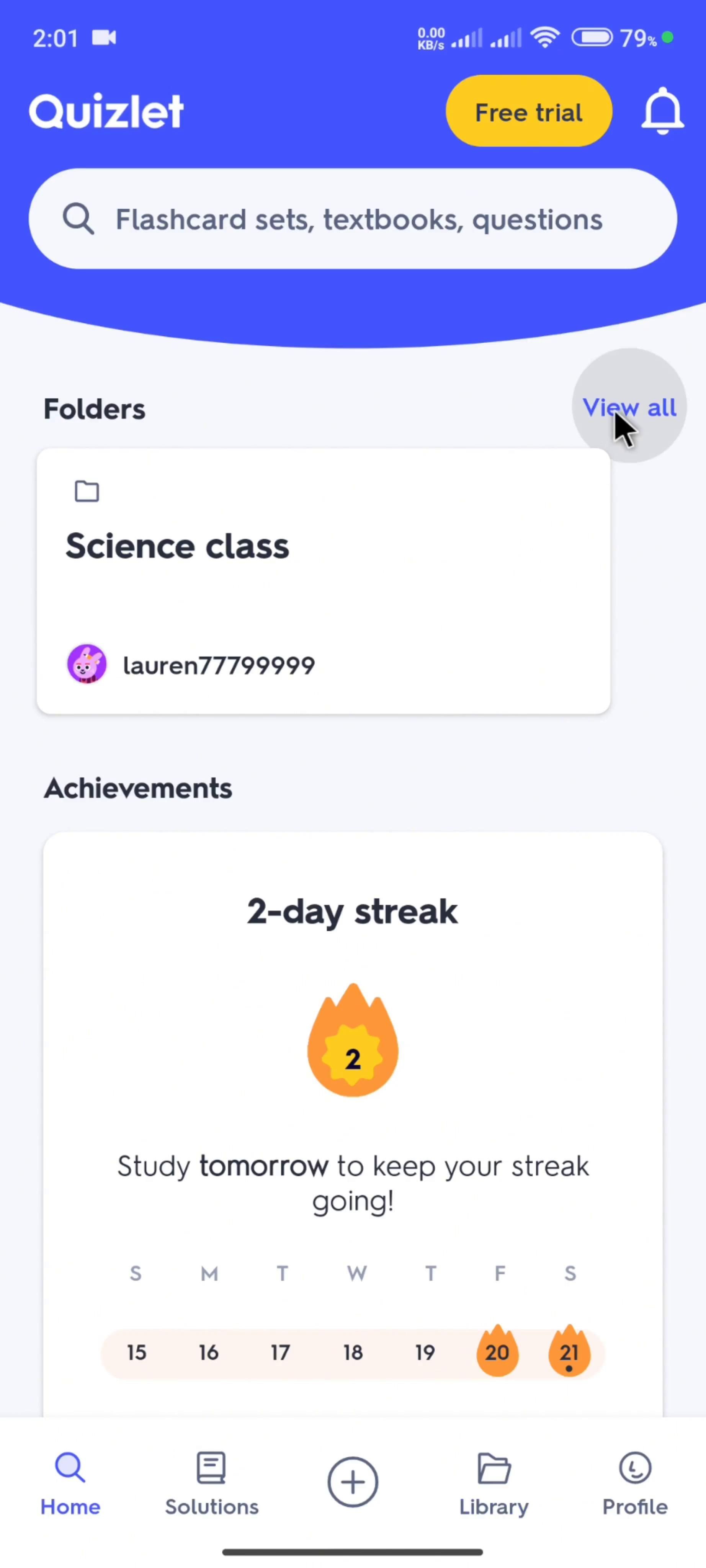Create new content with the plus button
Screen dimensions: 706x1568
(352, 1481)
